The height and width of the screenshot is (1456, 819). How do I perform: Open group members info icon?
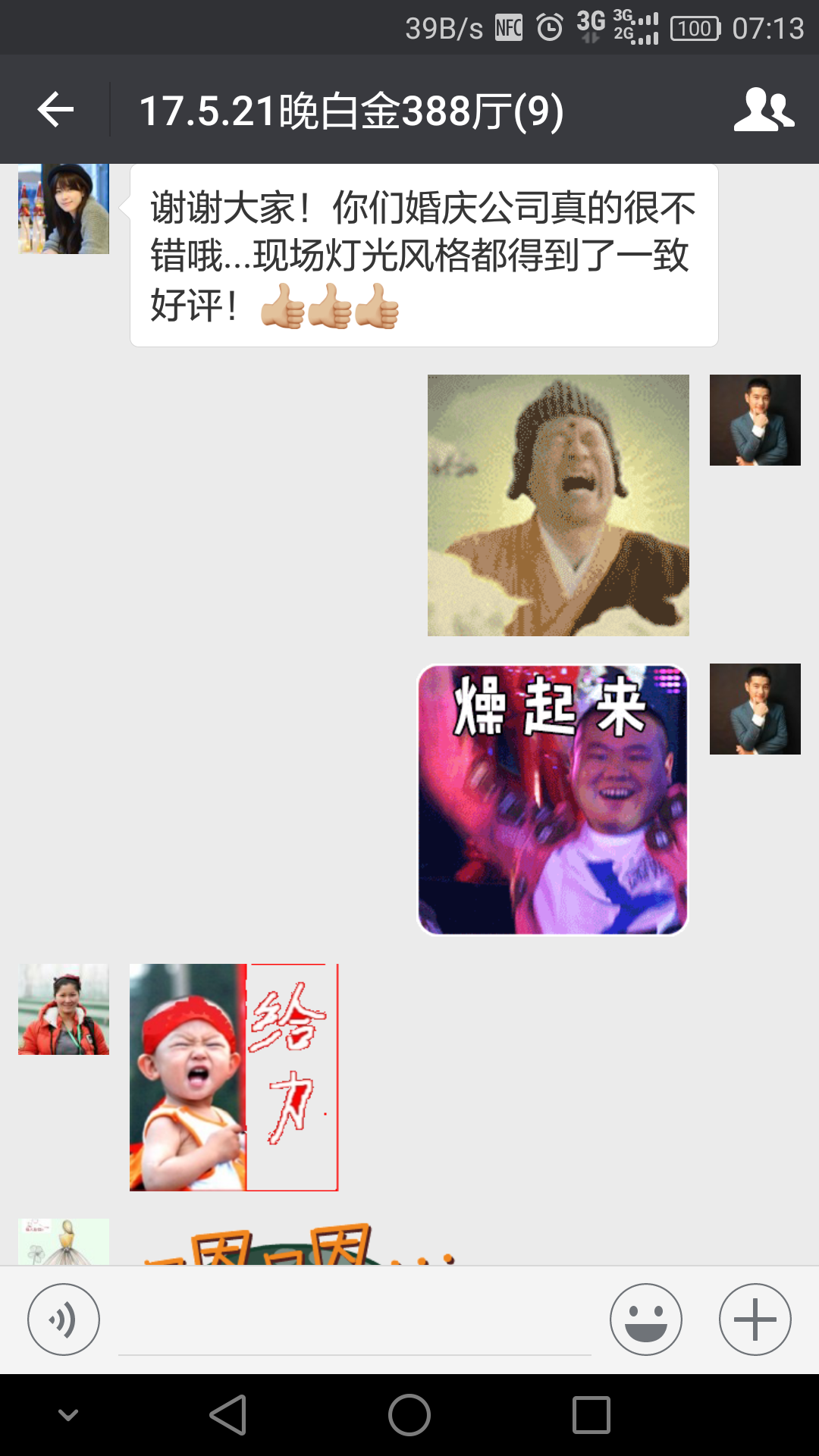coord(764,110)
